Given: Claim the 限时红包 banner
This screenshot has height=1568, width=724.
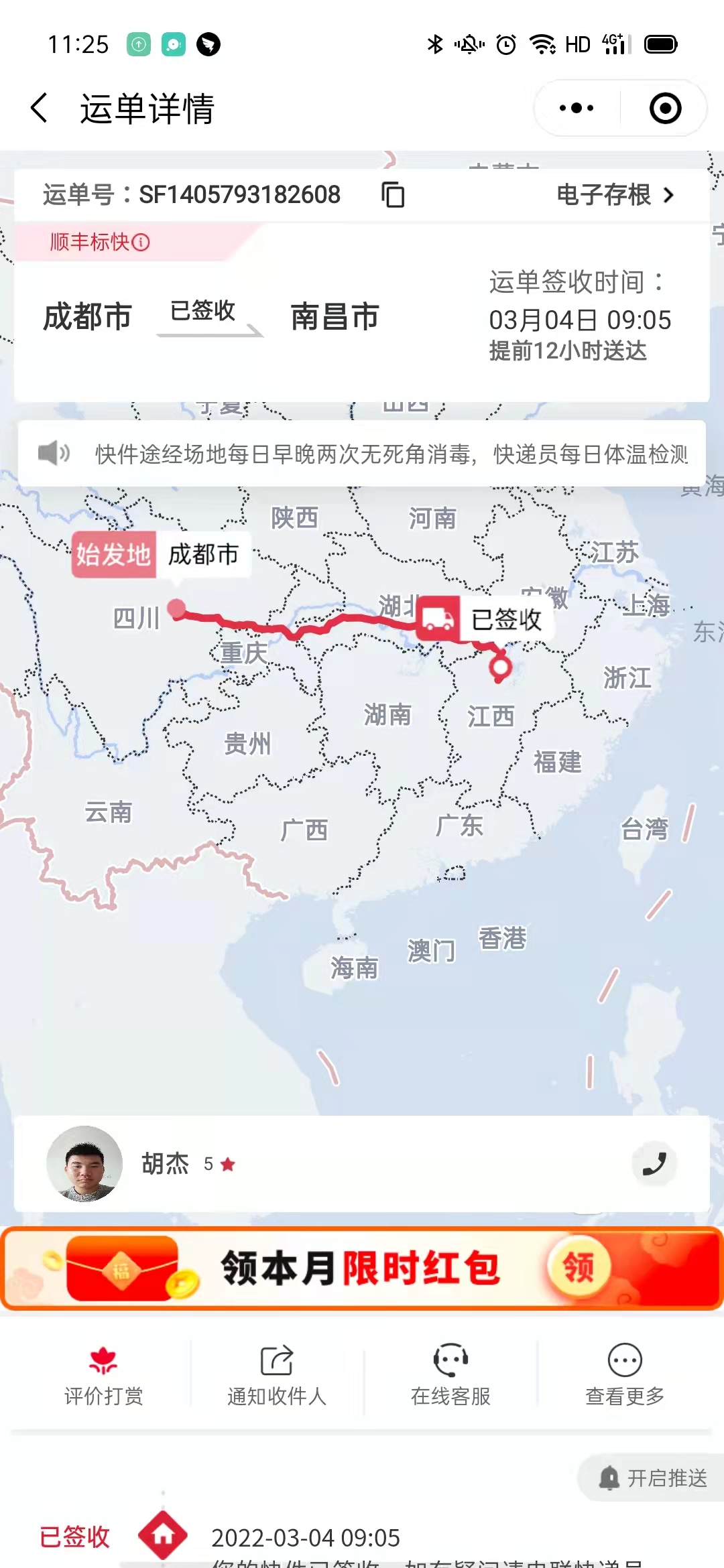Looking at the screenshot, I should point(362,1268).
